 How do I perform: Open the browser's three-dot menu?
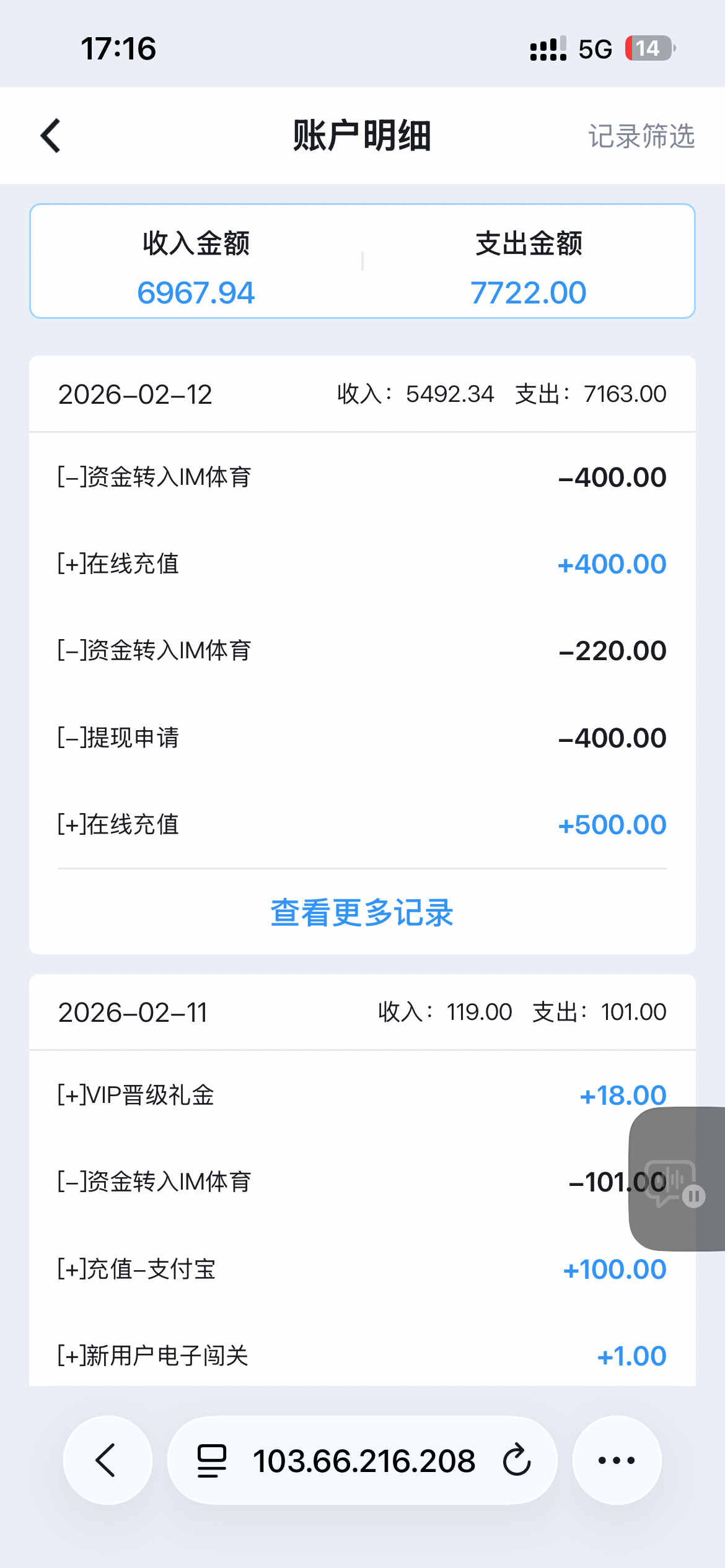tap(617, 1460)
